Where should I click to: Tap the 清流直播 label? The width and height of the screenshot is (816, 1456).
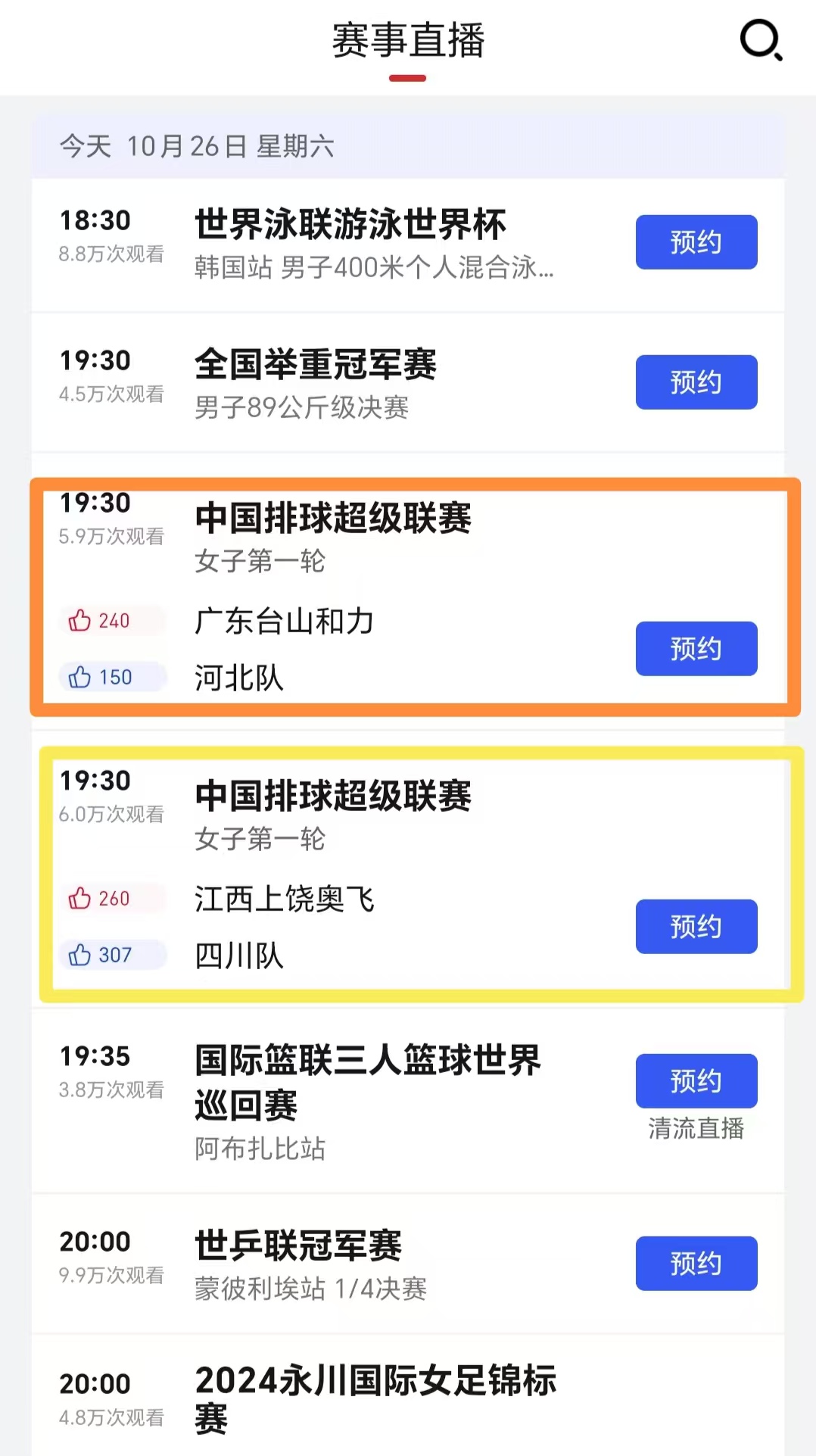pos(696,1129)
